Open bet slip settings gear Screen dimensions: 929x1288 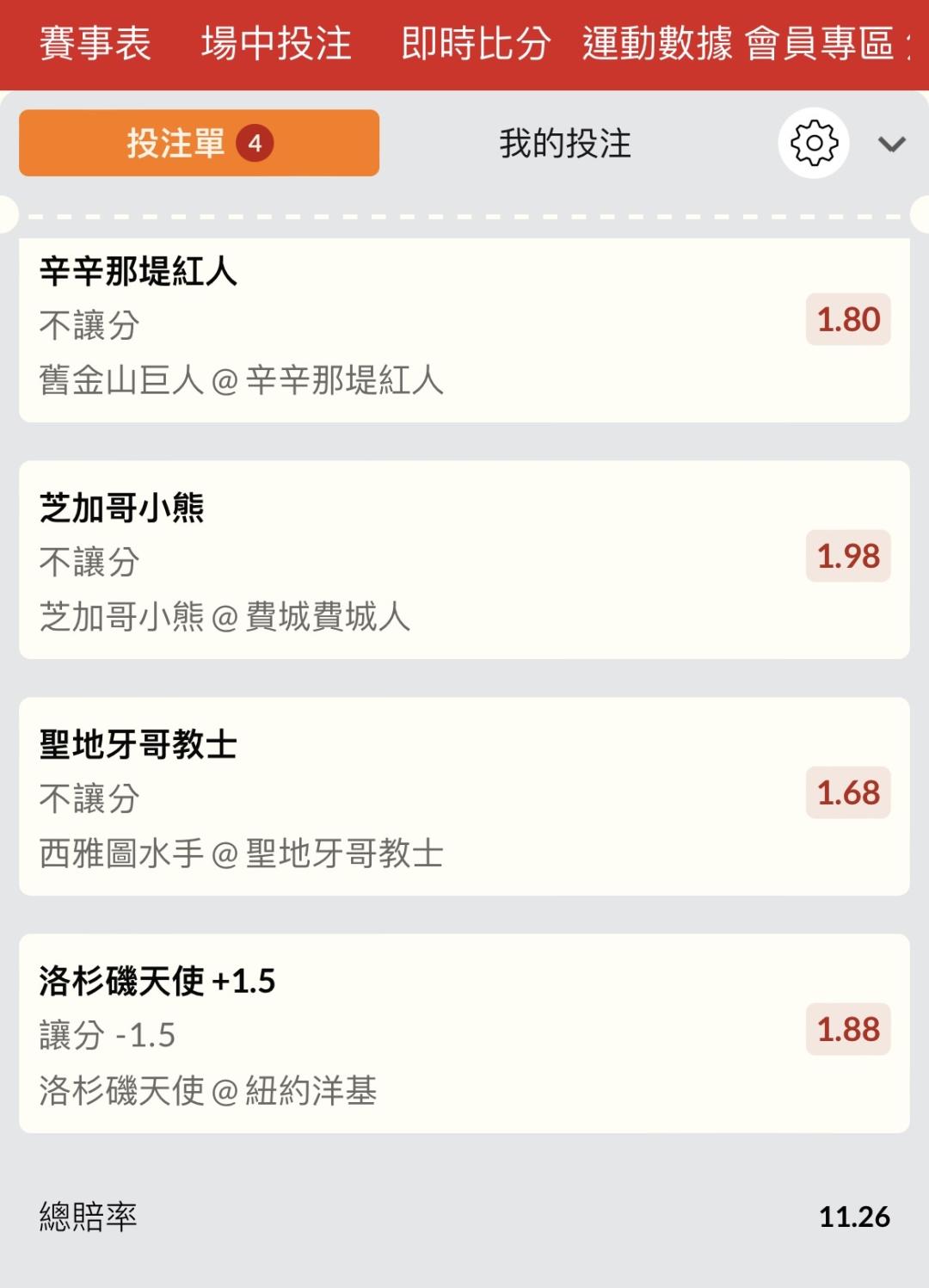click(814, 143)
